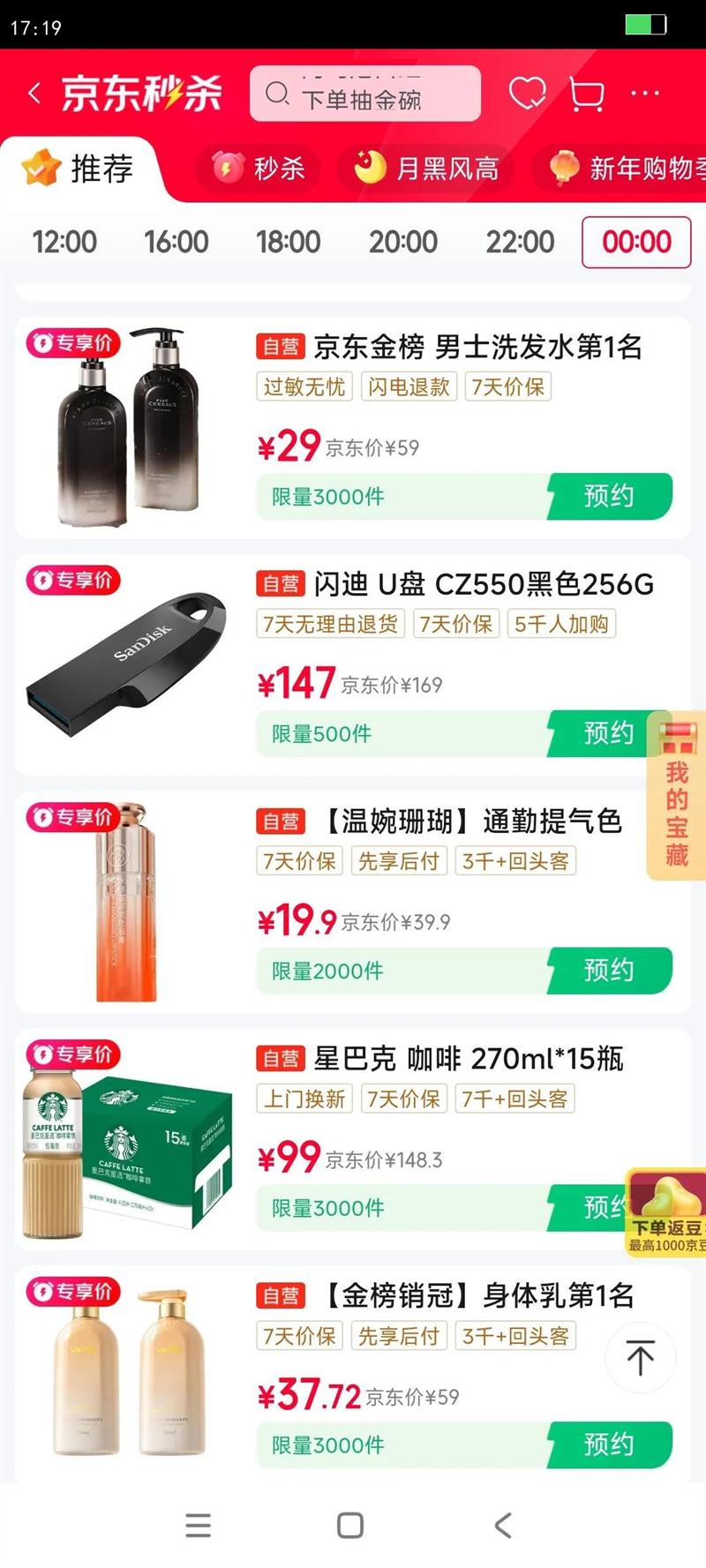Screen dimensions: 706x1568
Task: Reserve the 温婉珊瑚 lipstick deal
Action: [x=609, y=971]
